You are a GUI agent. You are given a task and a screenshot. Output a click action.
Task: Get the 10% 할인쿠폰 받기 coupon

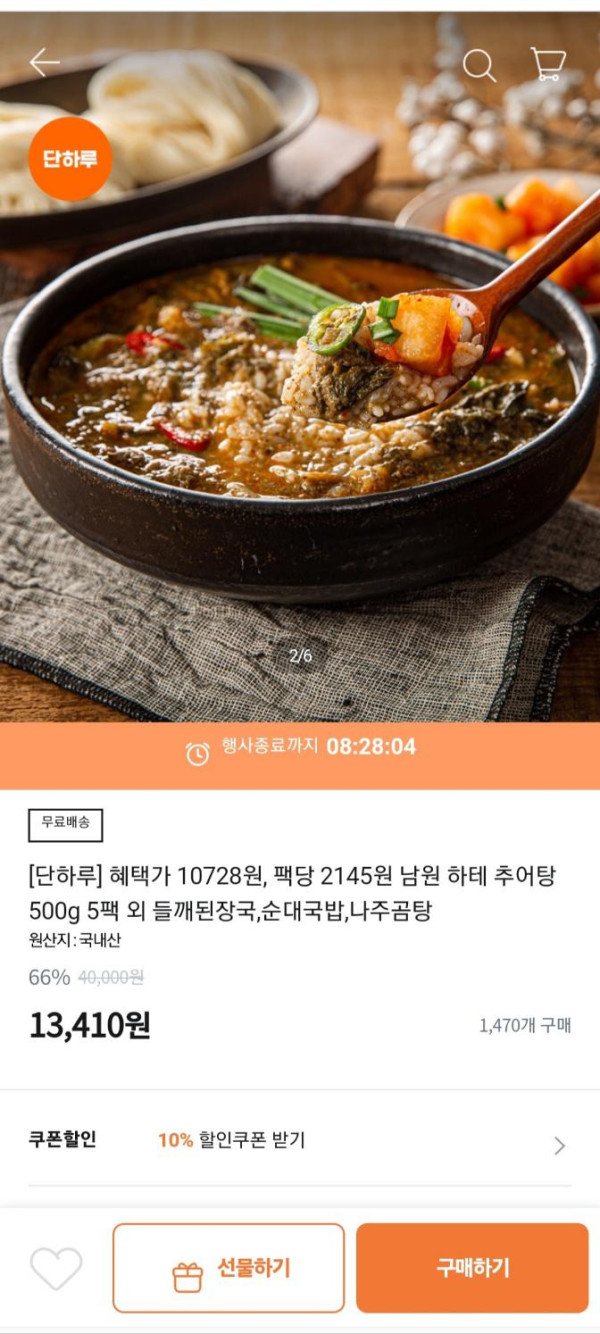click(x=300, y=1141)
